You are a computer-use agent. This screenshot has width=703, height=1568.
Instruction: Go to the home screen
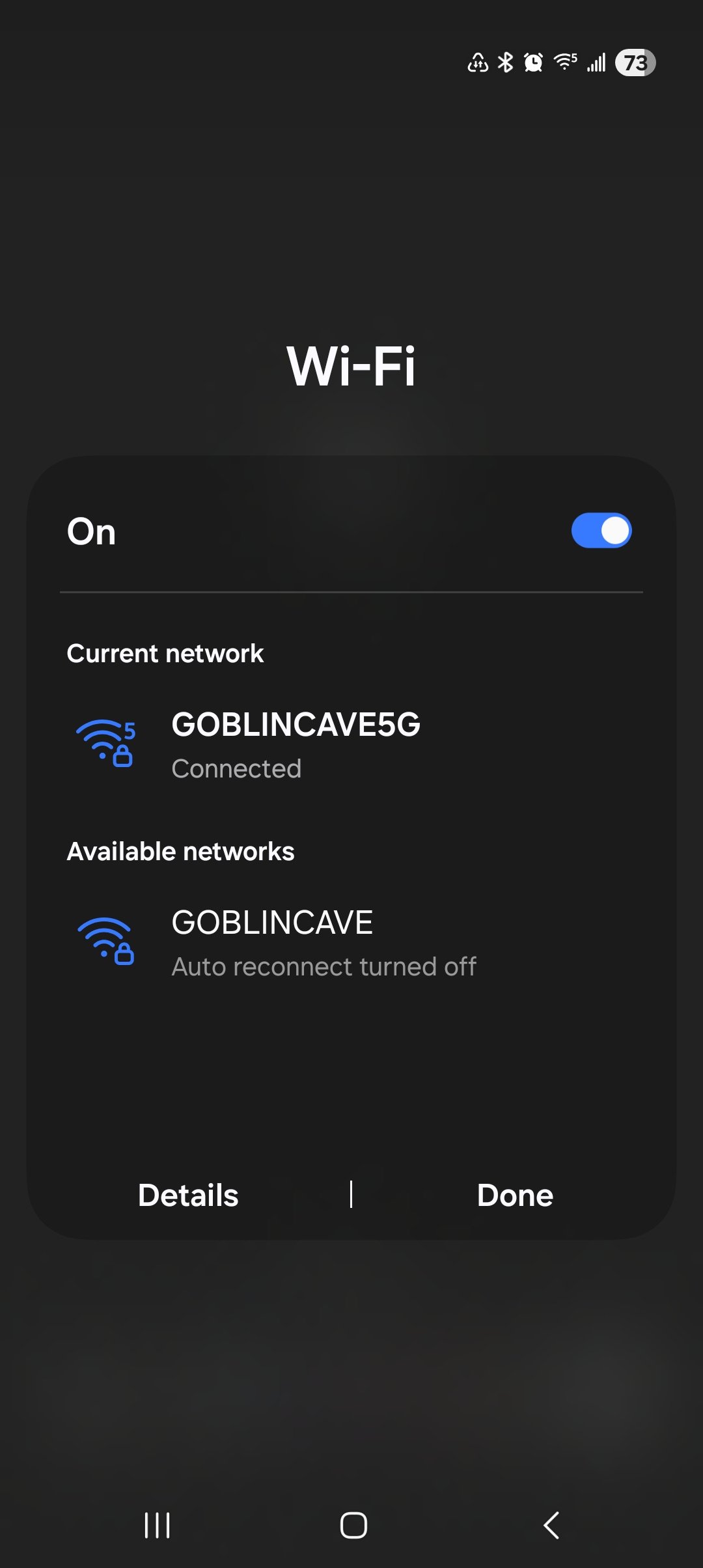[353, 1525]
